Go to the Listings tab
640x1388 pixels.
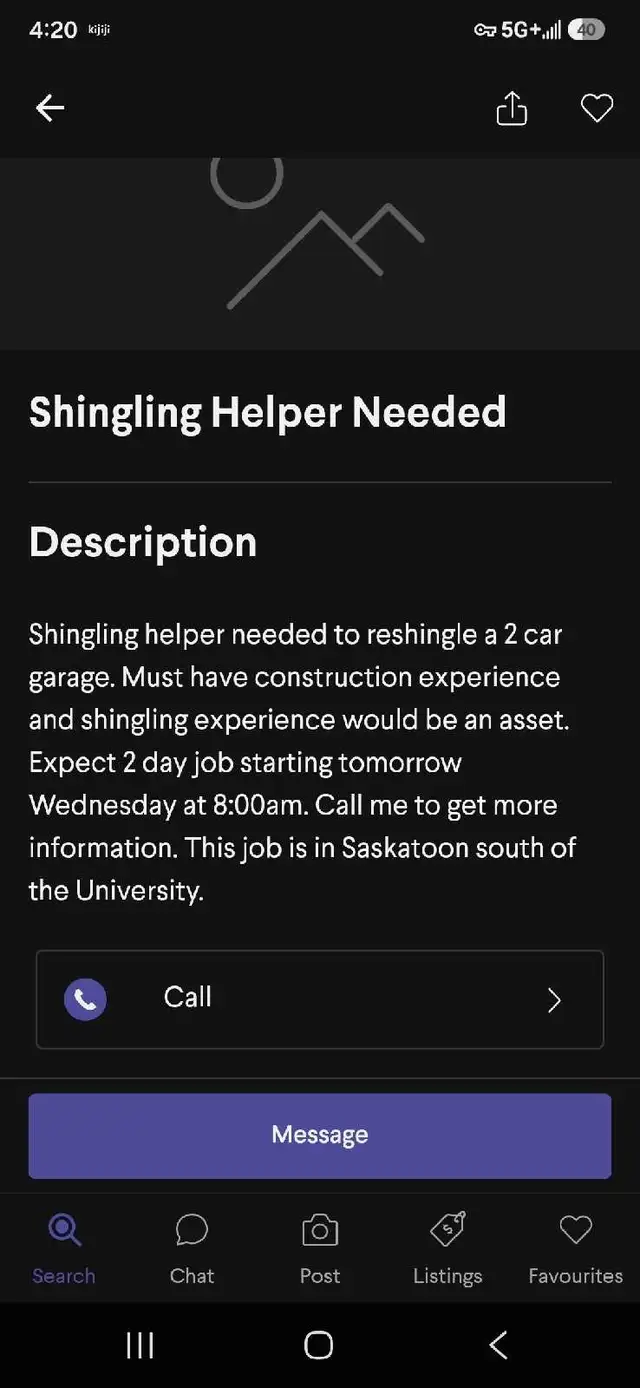(x=448, y=1247)
